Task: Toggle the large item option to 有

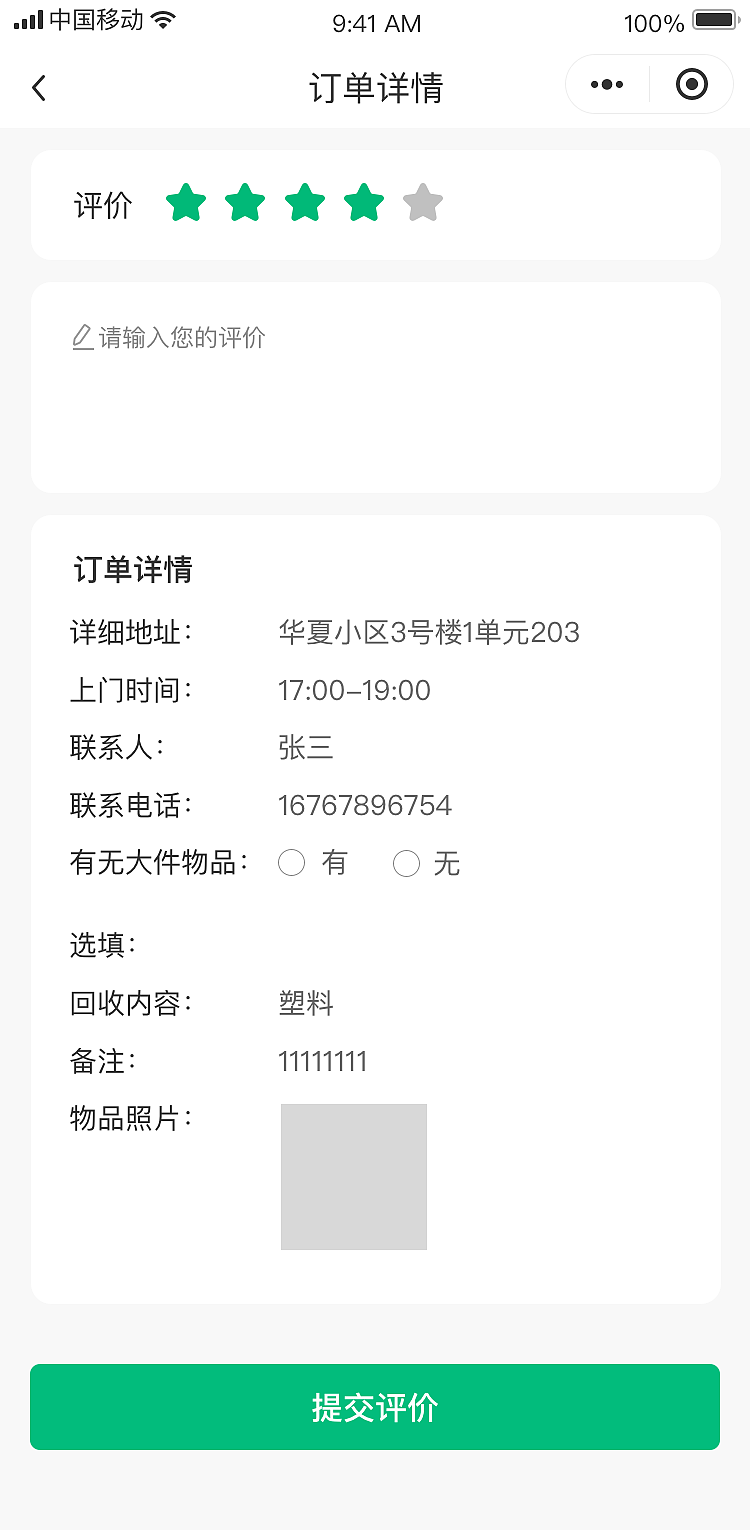Action: coord(292,862)
